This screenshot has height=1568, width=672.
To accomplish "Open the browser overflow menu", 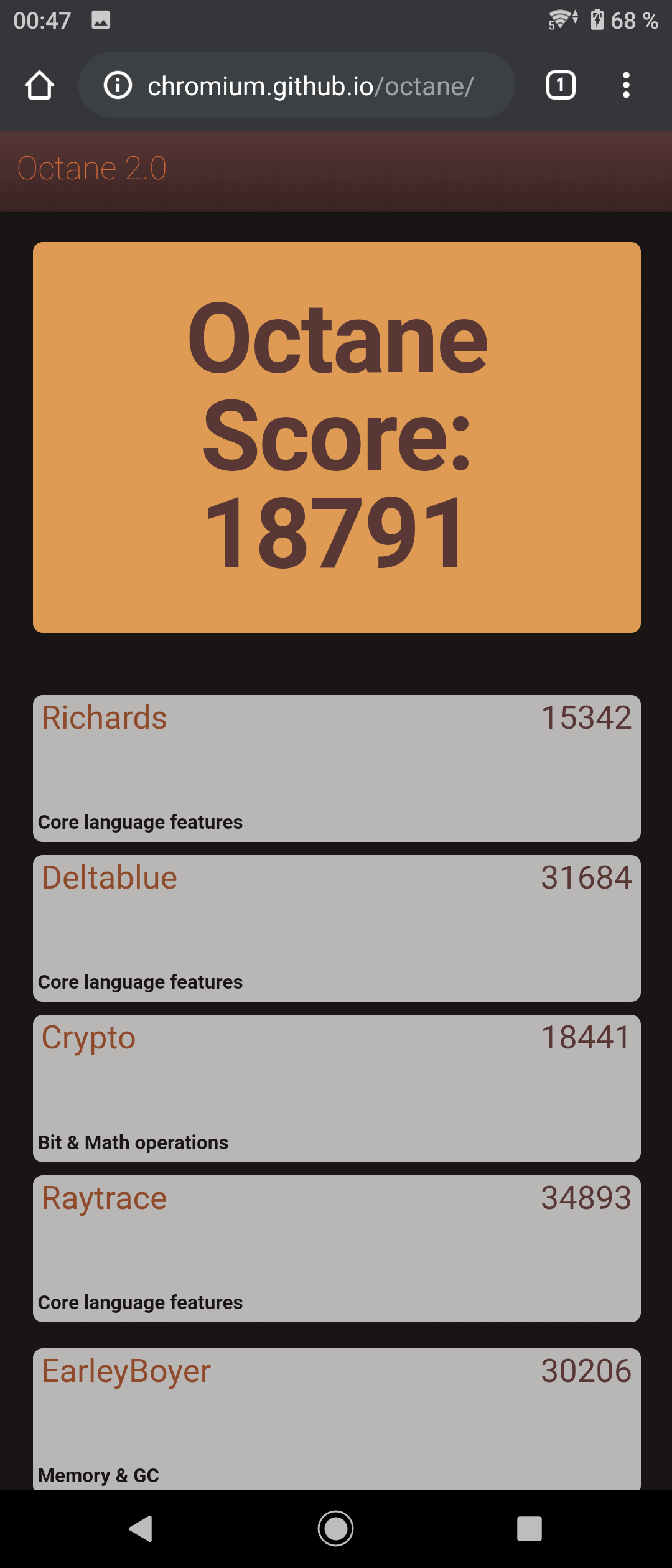I will [x=626, y=85].
